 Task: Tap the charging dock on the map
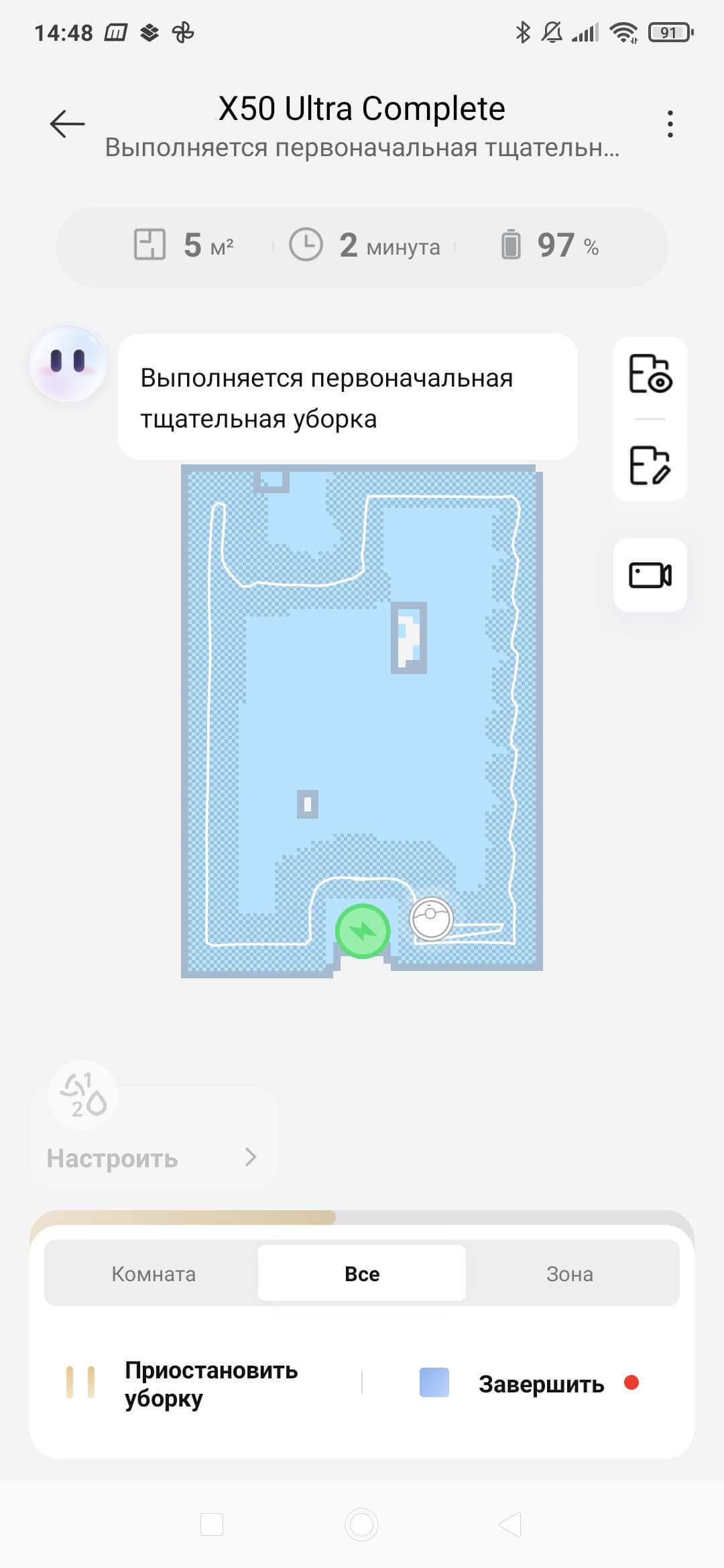point(363,931)
